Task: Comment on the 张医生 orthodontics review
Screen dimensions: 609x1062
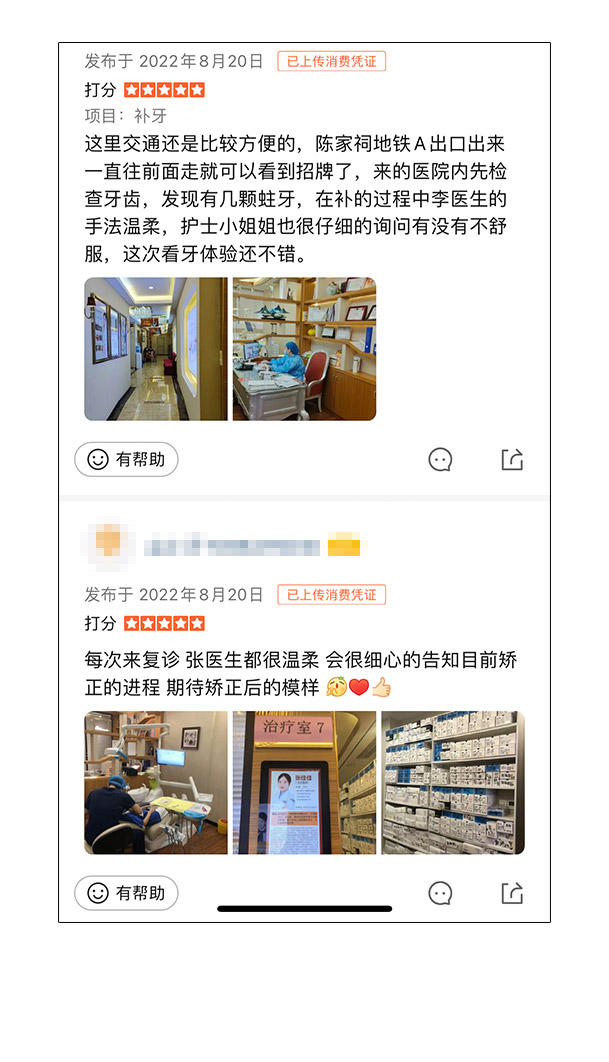Action: pos(440,893)
